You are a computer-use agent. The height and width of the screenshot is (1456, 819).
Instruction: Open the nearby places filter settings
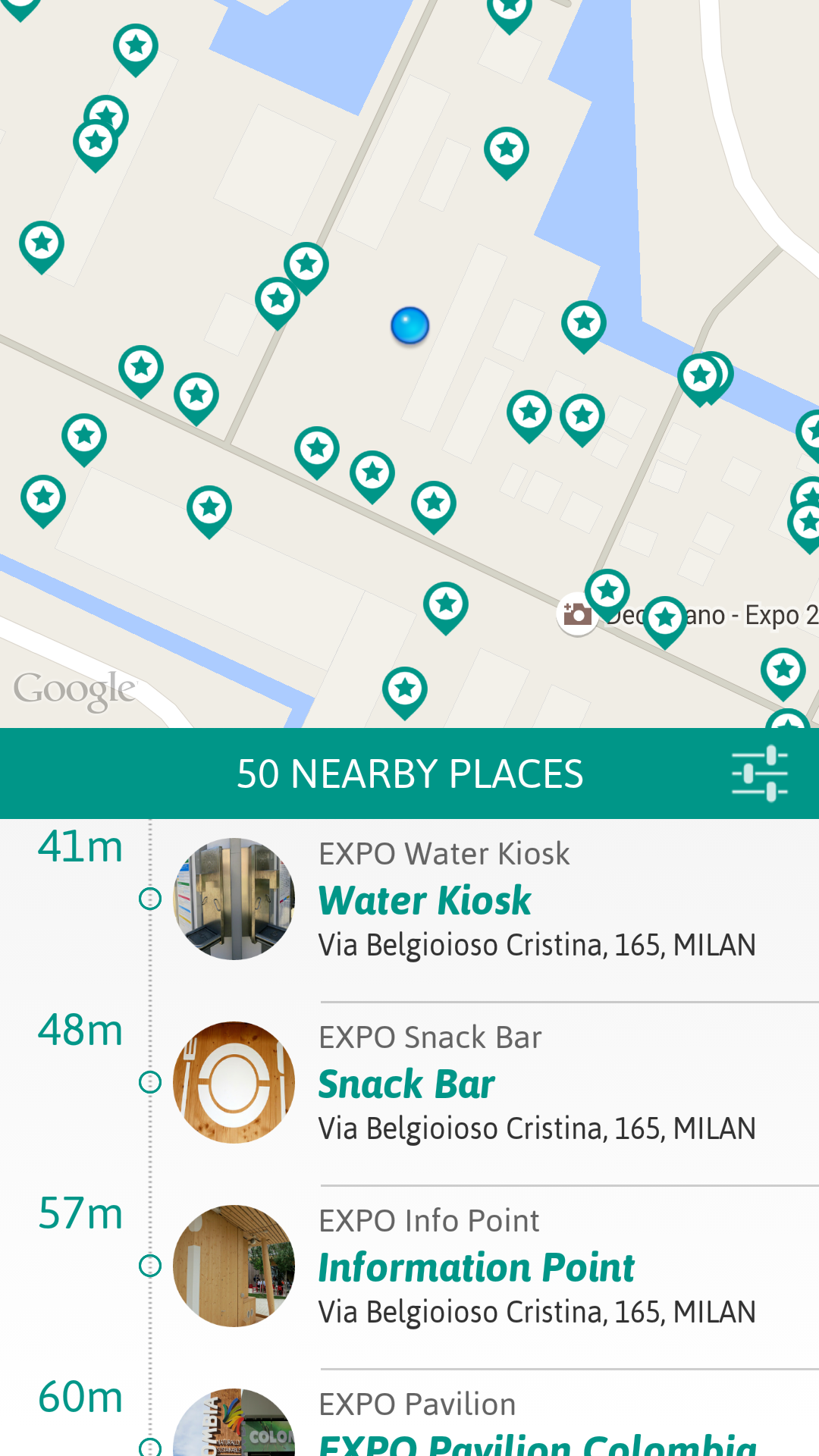760,773
